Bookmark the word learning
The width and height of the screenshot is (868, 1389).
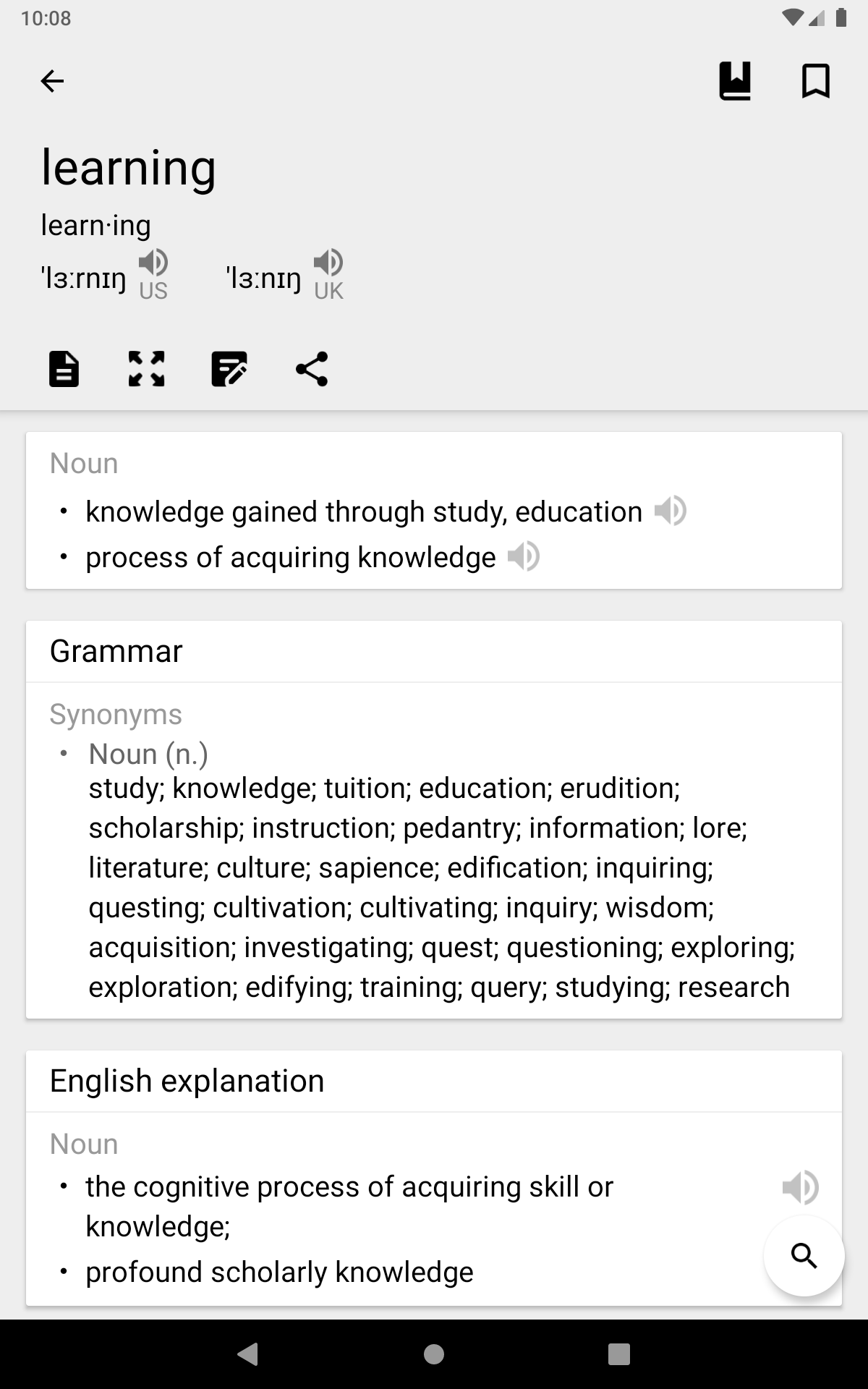815,81
